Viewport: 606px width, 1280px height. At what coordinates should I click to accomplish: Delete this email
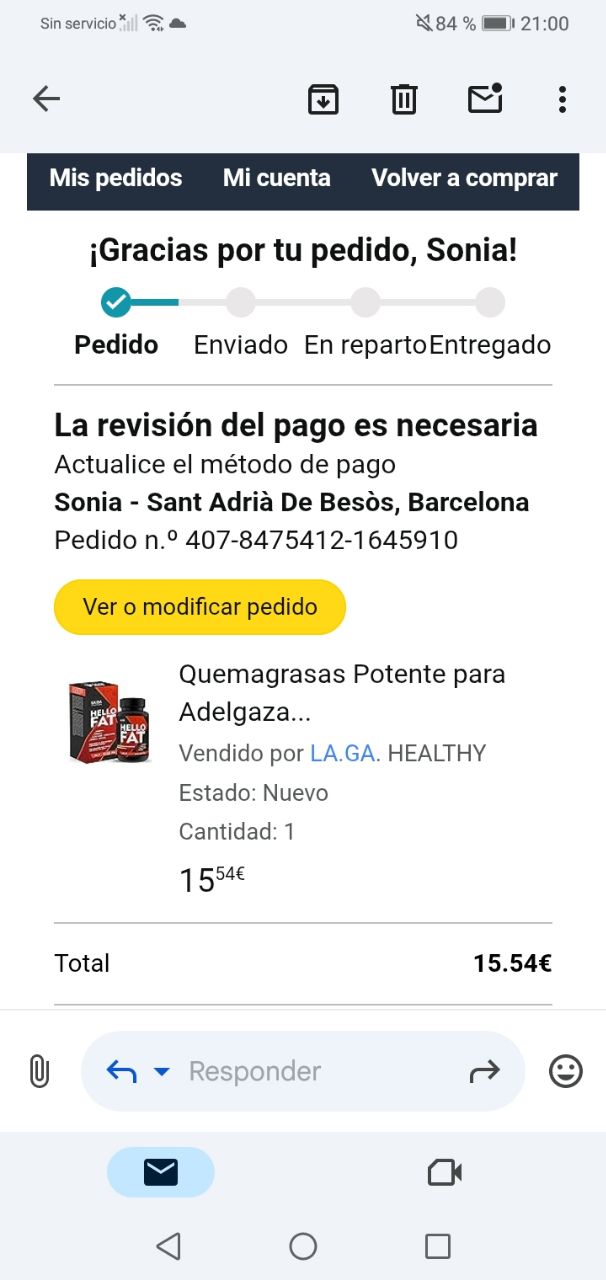(x=404, y=99)
